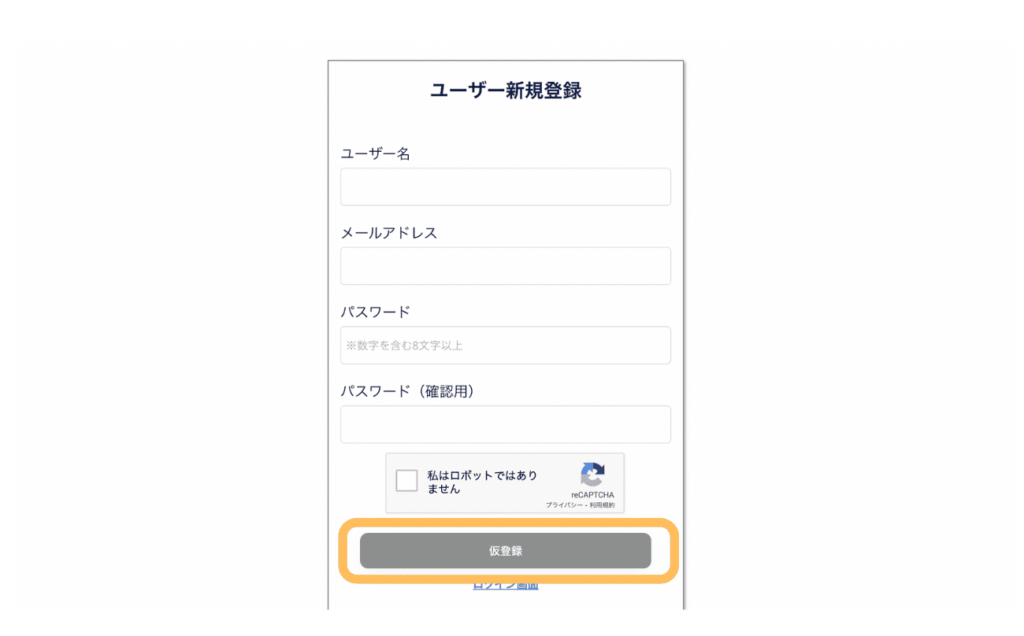Tap the ユーザー名 input field
Screen dimensions: 1024x636
click(x=505, y=187)
